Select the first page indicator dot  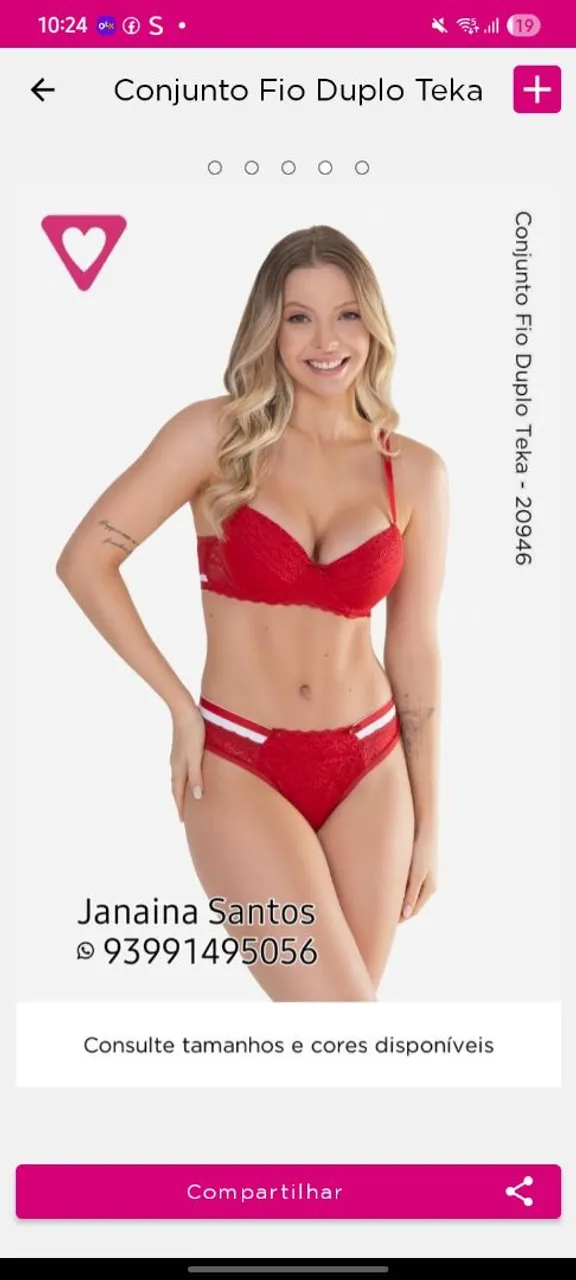point(215,168)
